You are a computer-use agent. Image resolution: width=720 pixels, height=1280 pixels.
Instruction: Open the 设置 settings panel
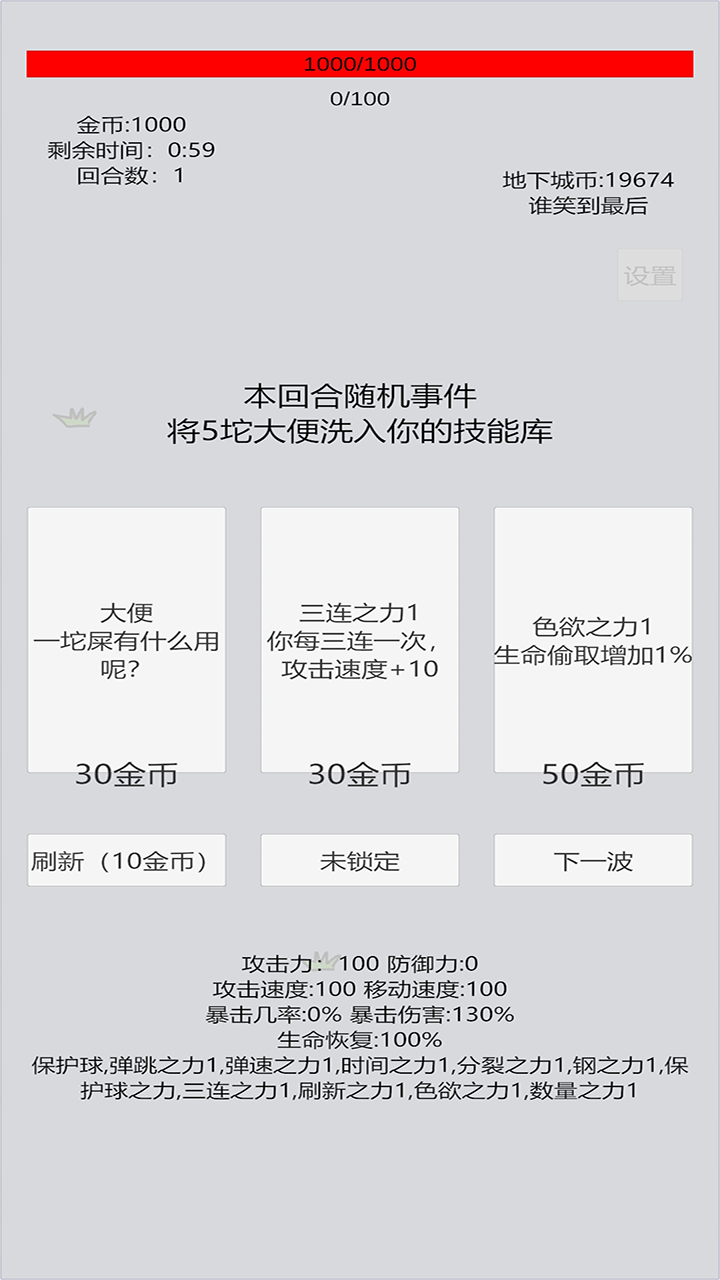[648, 274]
